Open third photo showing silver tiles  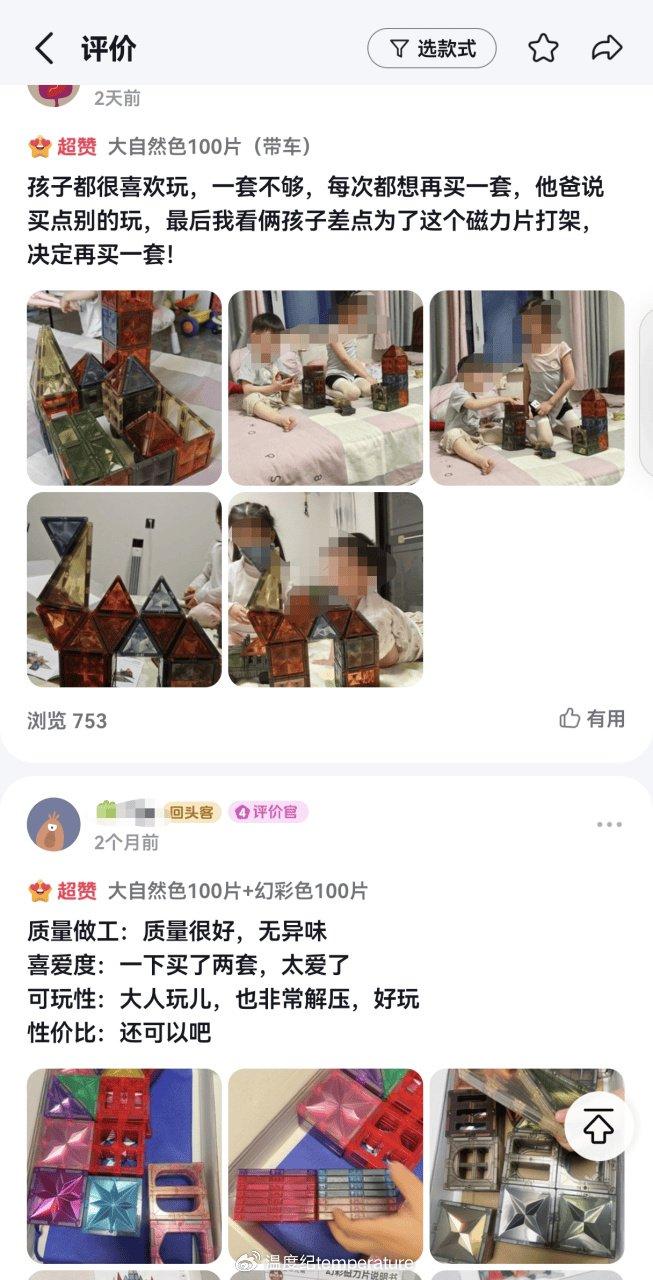[527, 1166]
